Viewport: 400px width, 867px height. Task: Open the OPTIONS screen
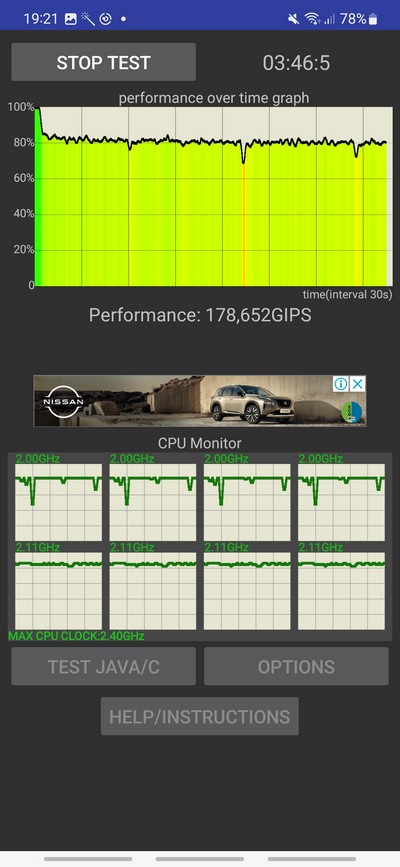296,666
